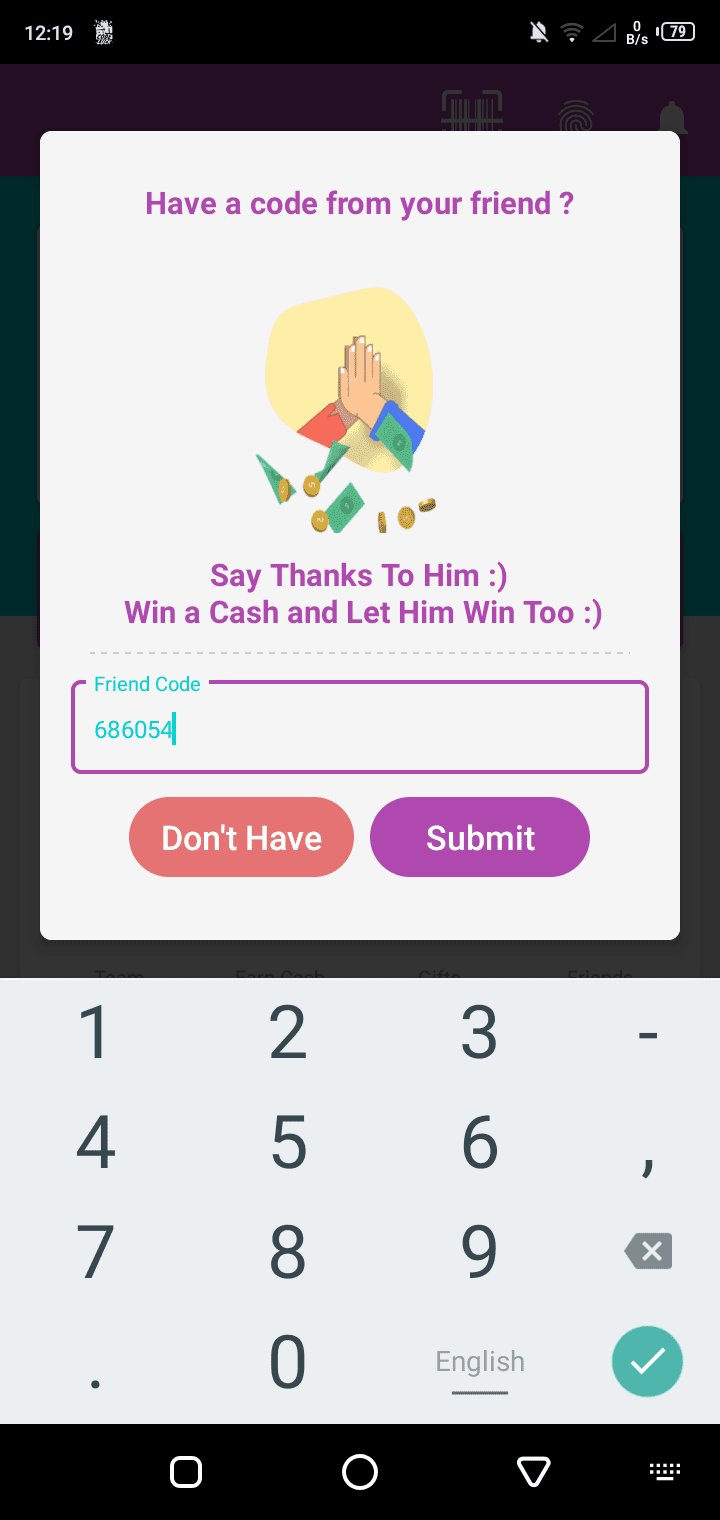Viewport: 720px width, 1520px height.
Task: Type digit 5 on the keypad
Action: pyautogui.click(x=288, y=1142)
